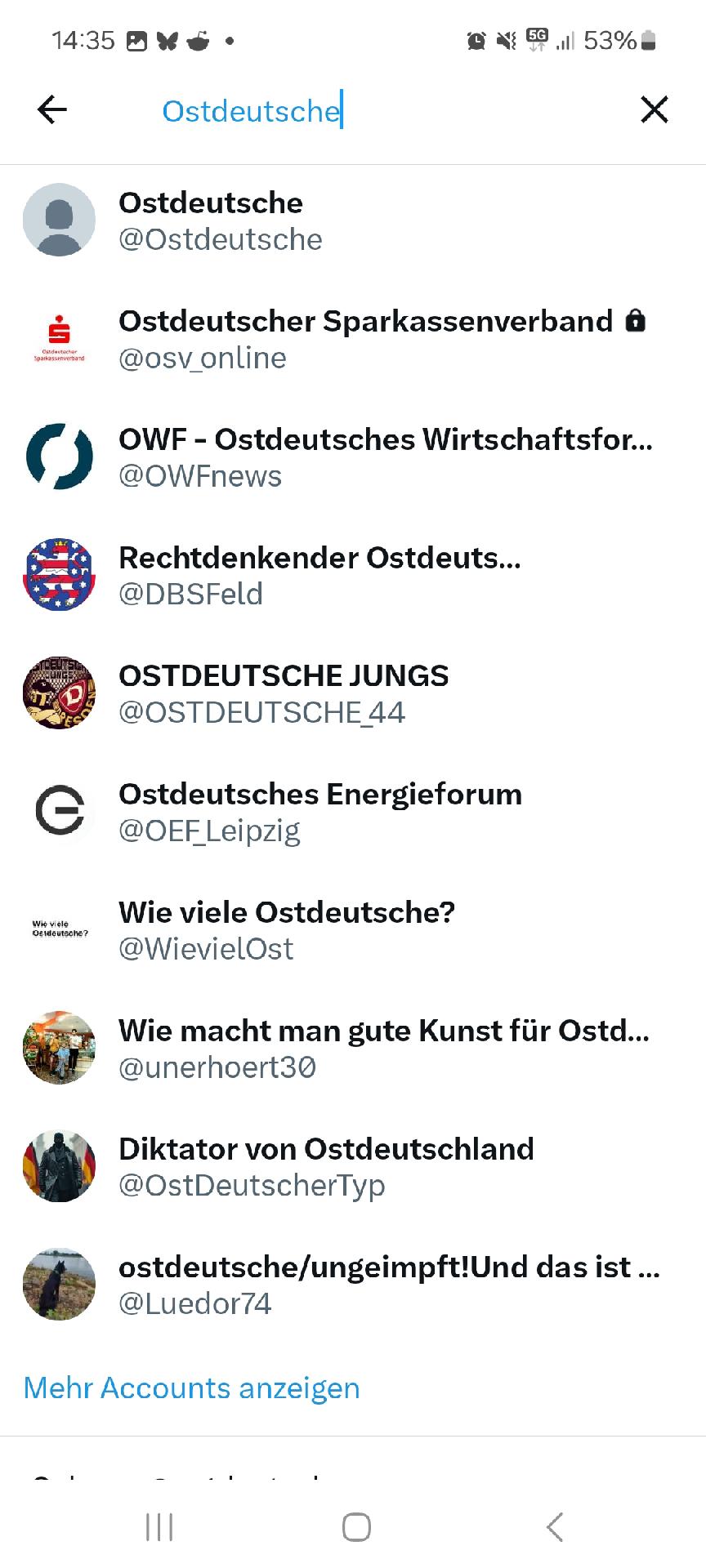706x1568 pixels.
Task: Open the Wie viele Ostdeutsche? account
Action: [287, 930]
